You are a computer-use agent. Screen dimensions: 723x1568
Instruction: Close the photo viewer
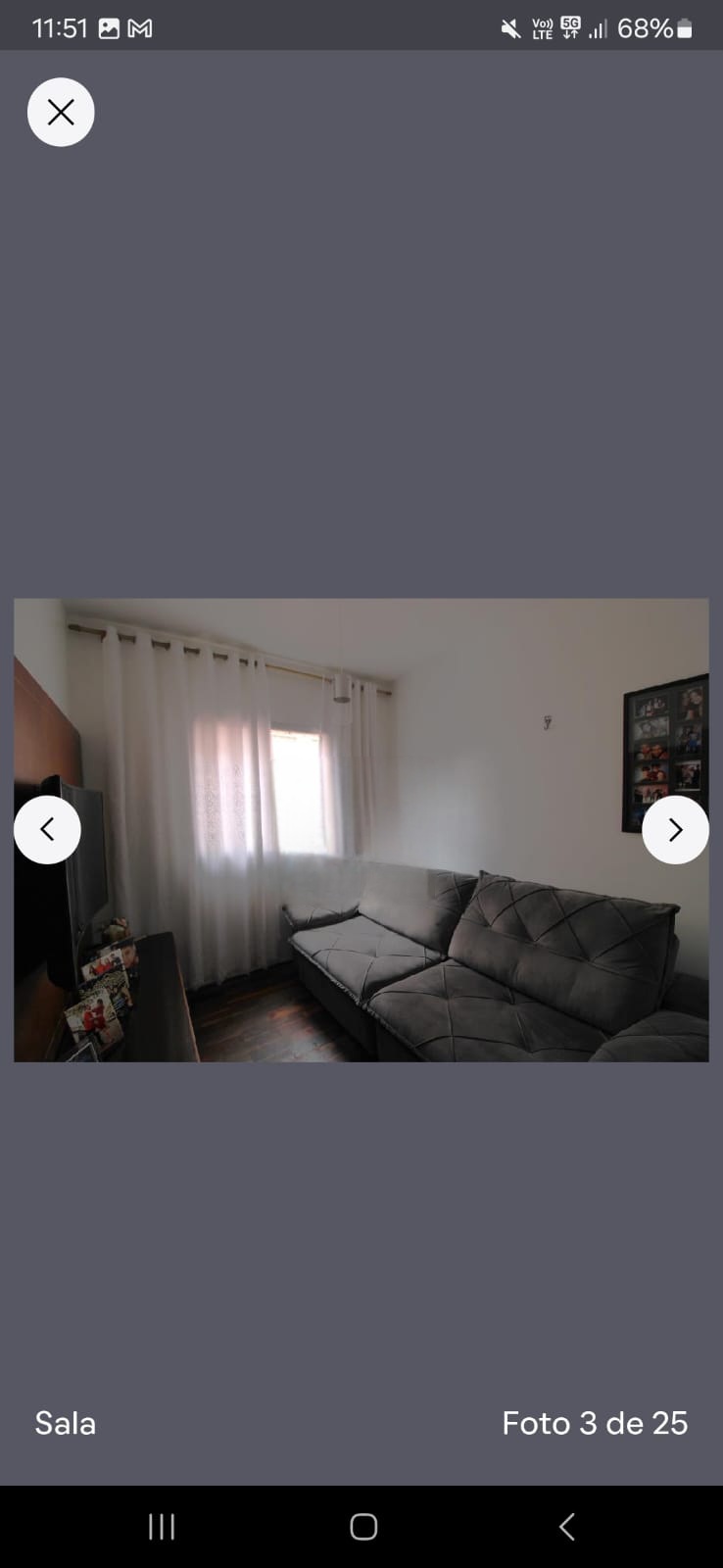pyautogui.click(x=61, y=113)
